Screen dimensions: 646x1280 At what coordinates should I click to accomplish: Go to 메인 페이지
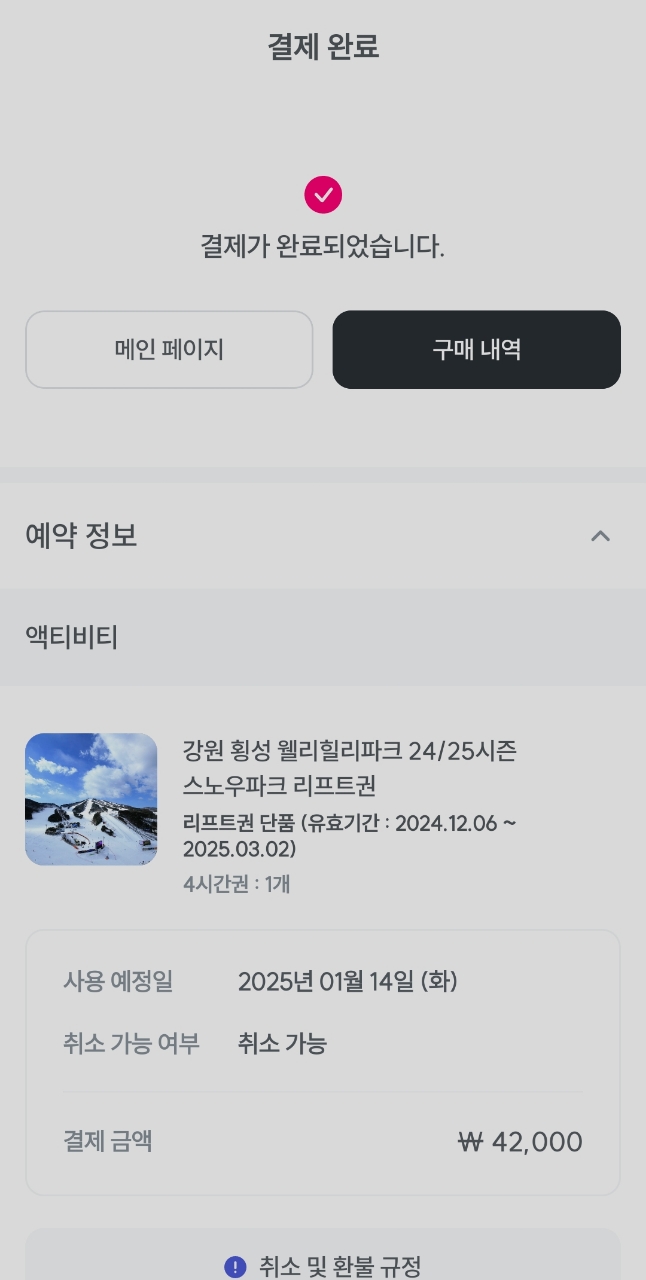[169, 350]
